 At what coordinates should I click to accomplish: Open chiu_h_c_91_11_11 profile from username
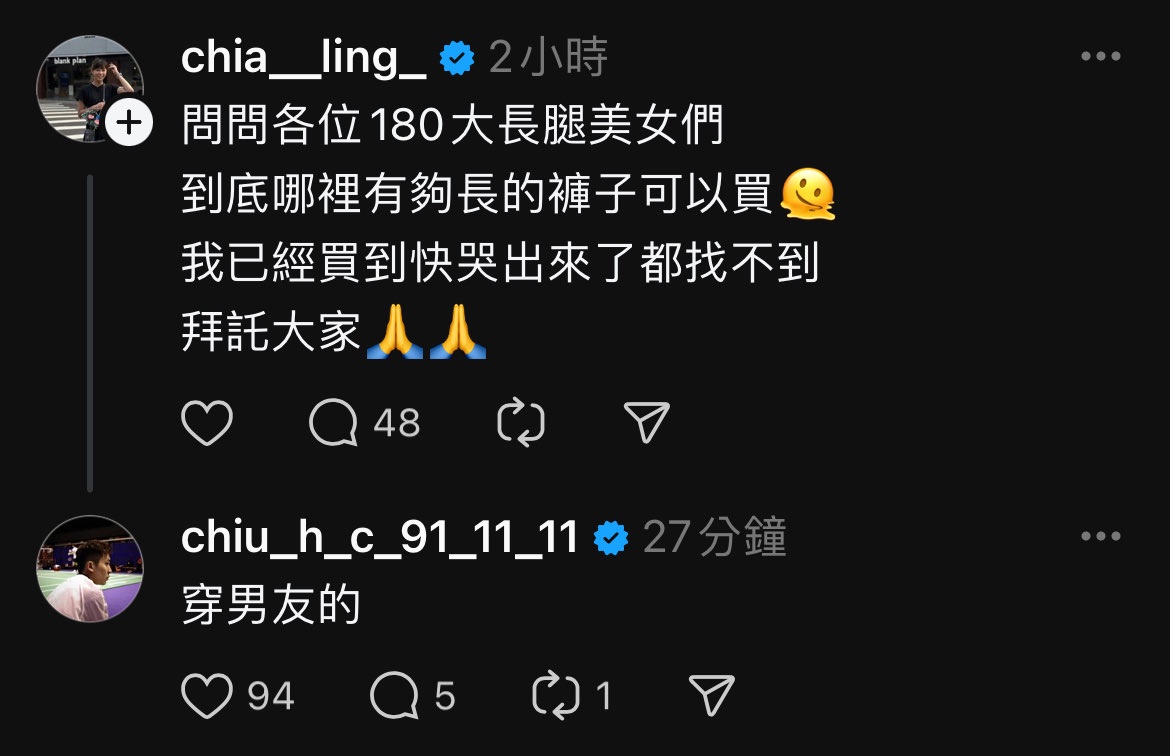coord(380,538)
